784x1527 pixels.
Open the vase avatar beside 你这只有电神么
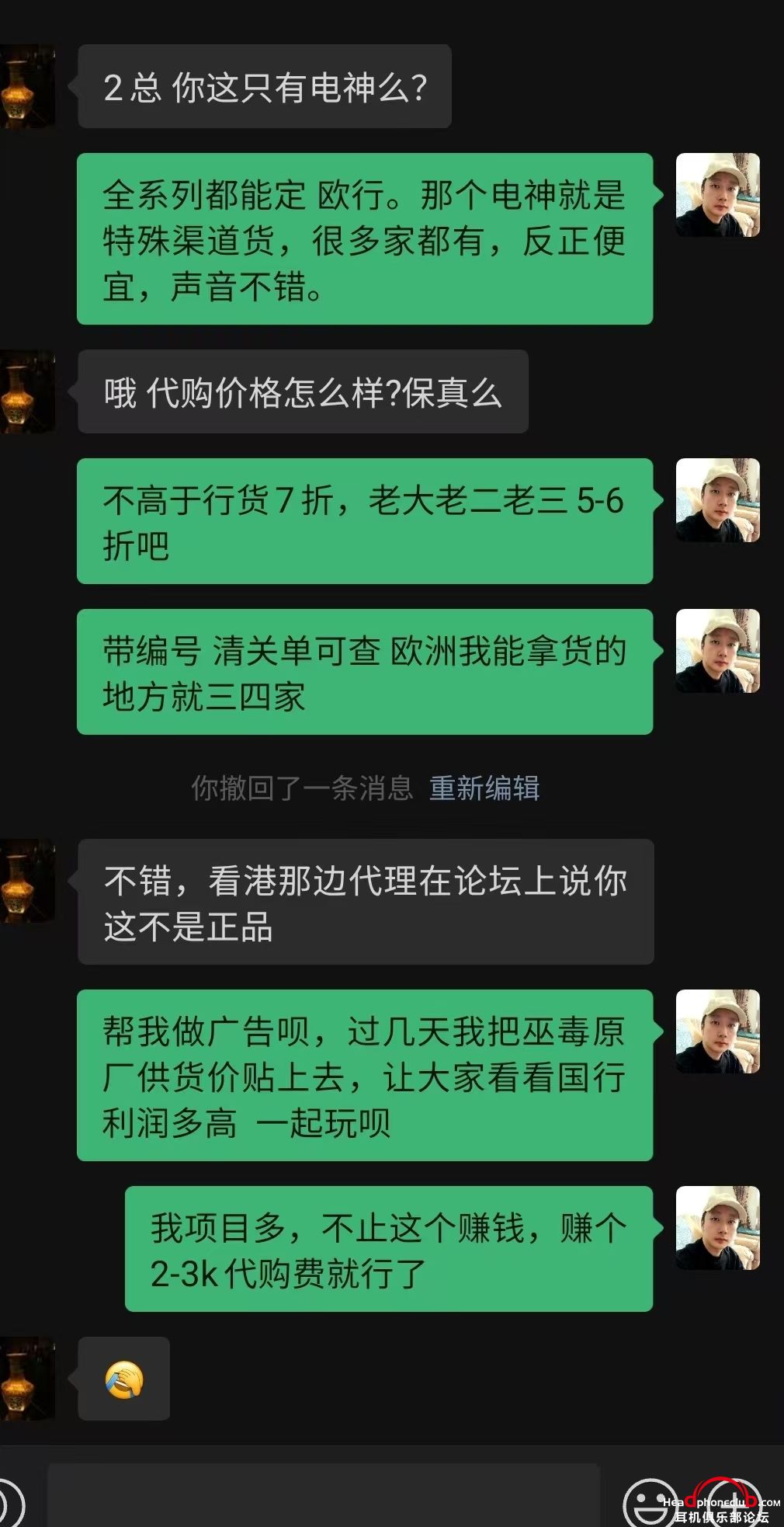point(28,86)
